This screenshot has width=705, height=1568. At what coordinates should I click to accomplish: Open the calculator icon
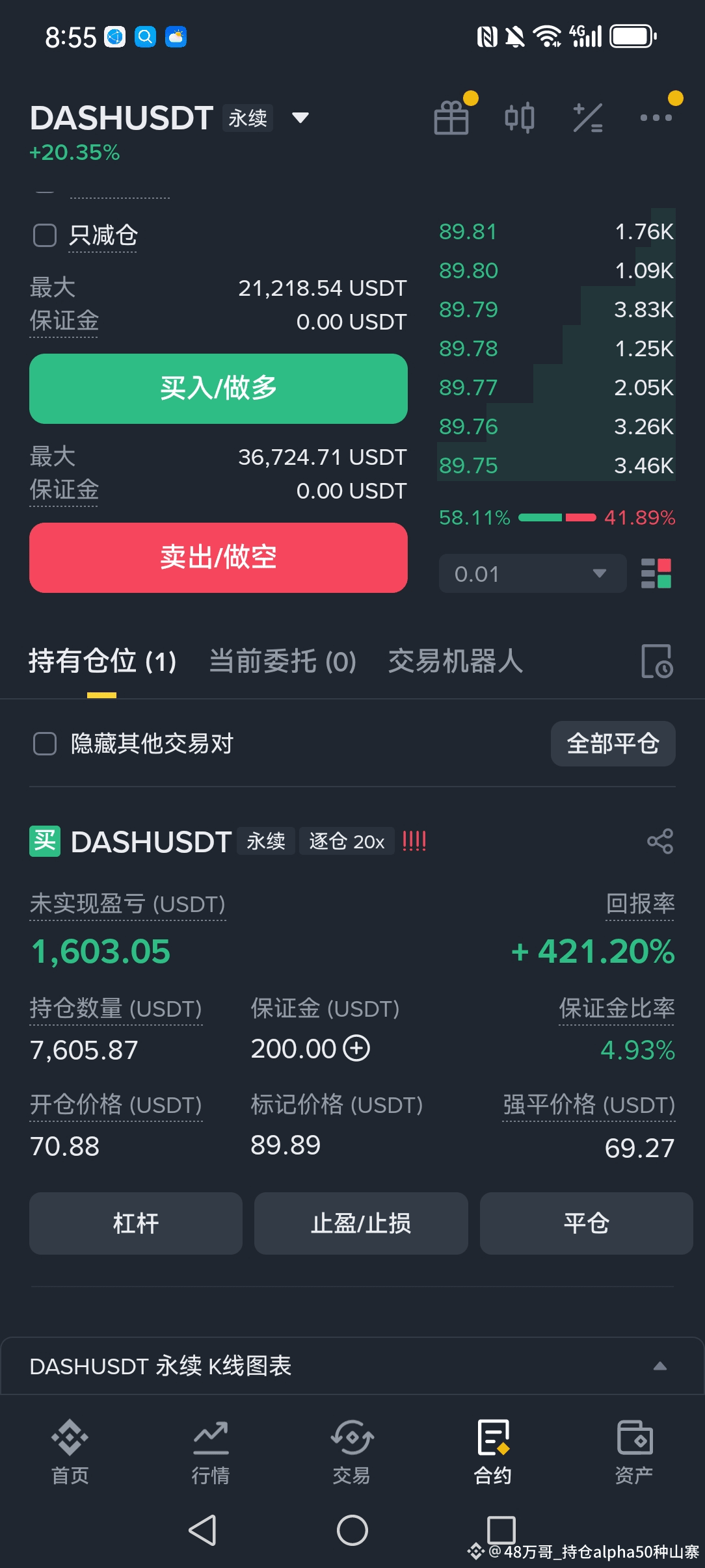point(588,118)
